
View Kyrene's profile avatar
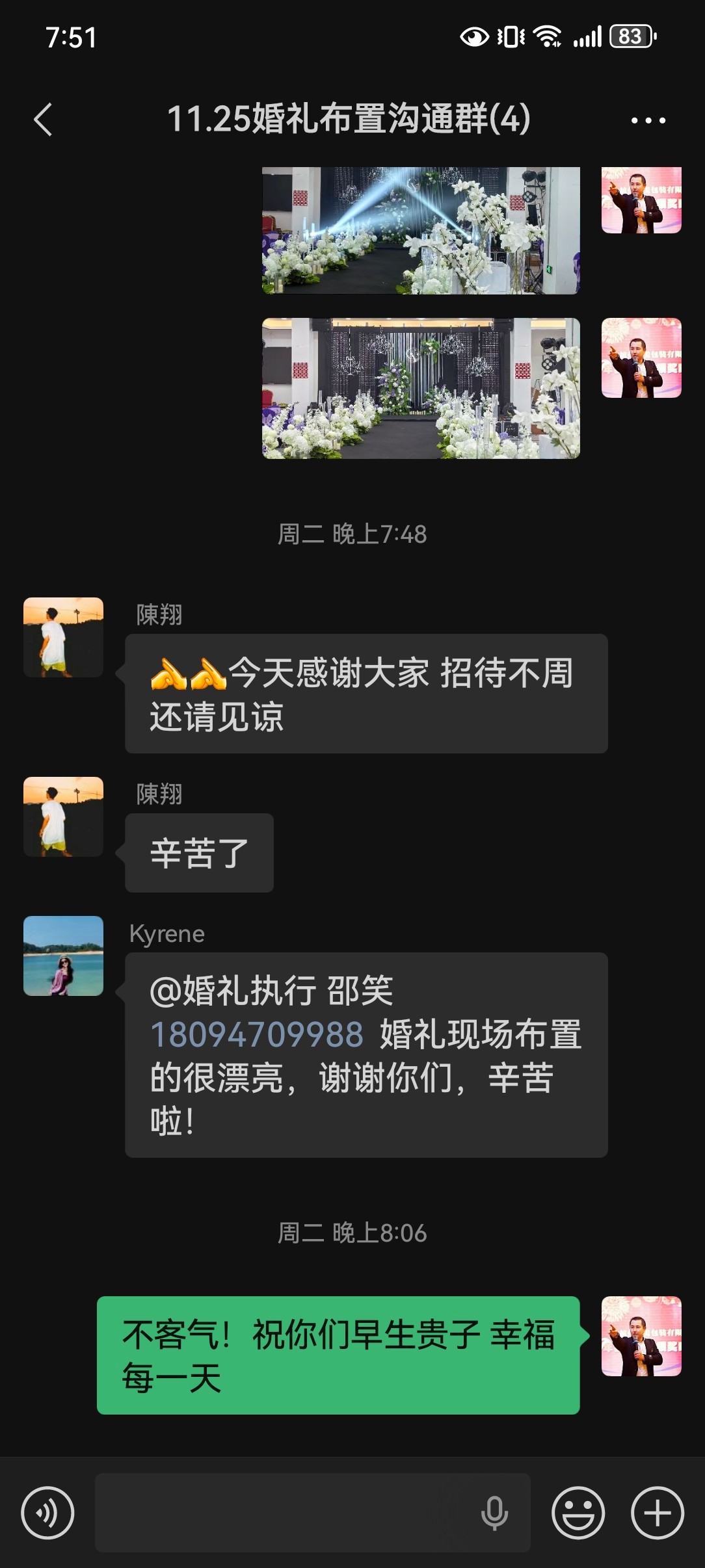[63, 956]
